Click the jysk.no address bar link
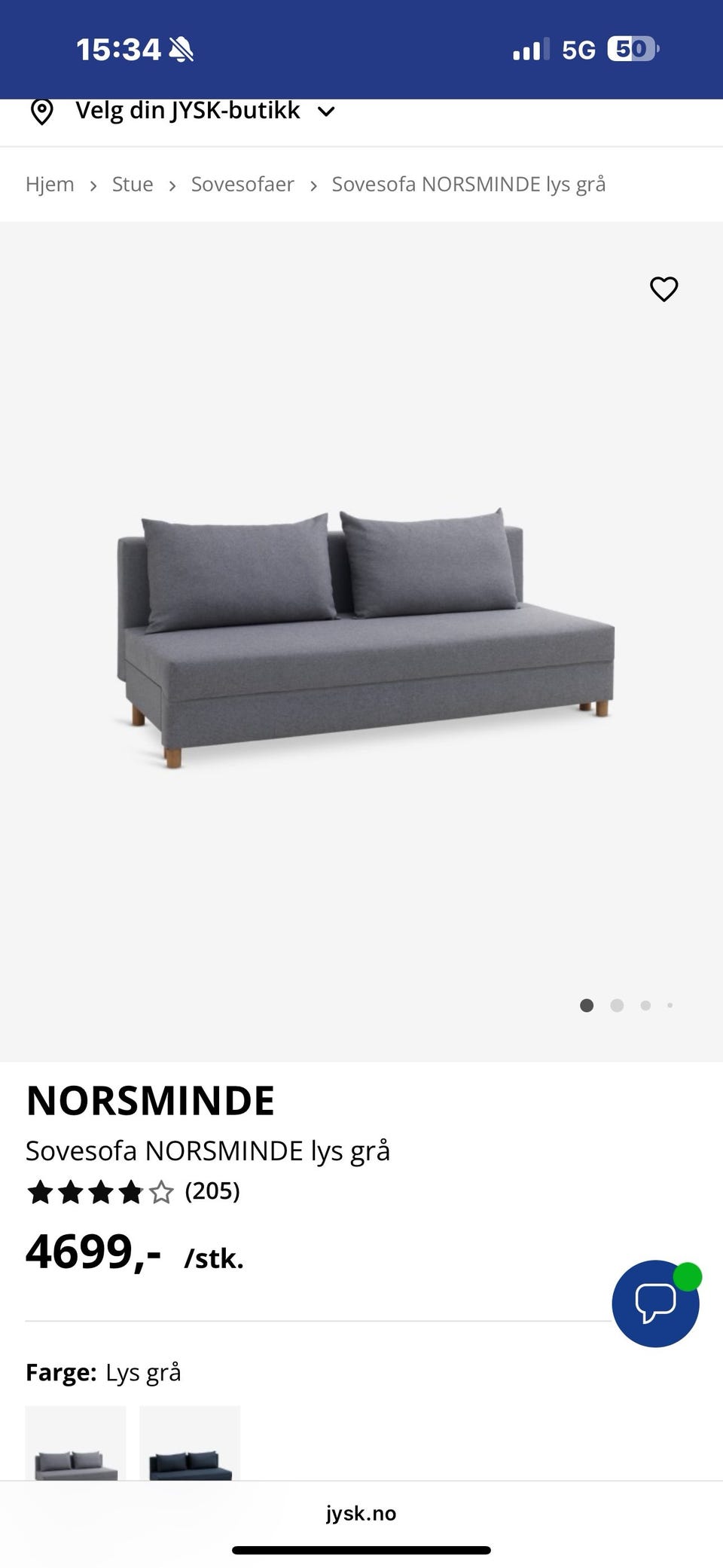The width and height of the screenshot is (723, 1568). point(361,1512)
